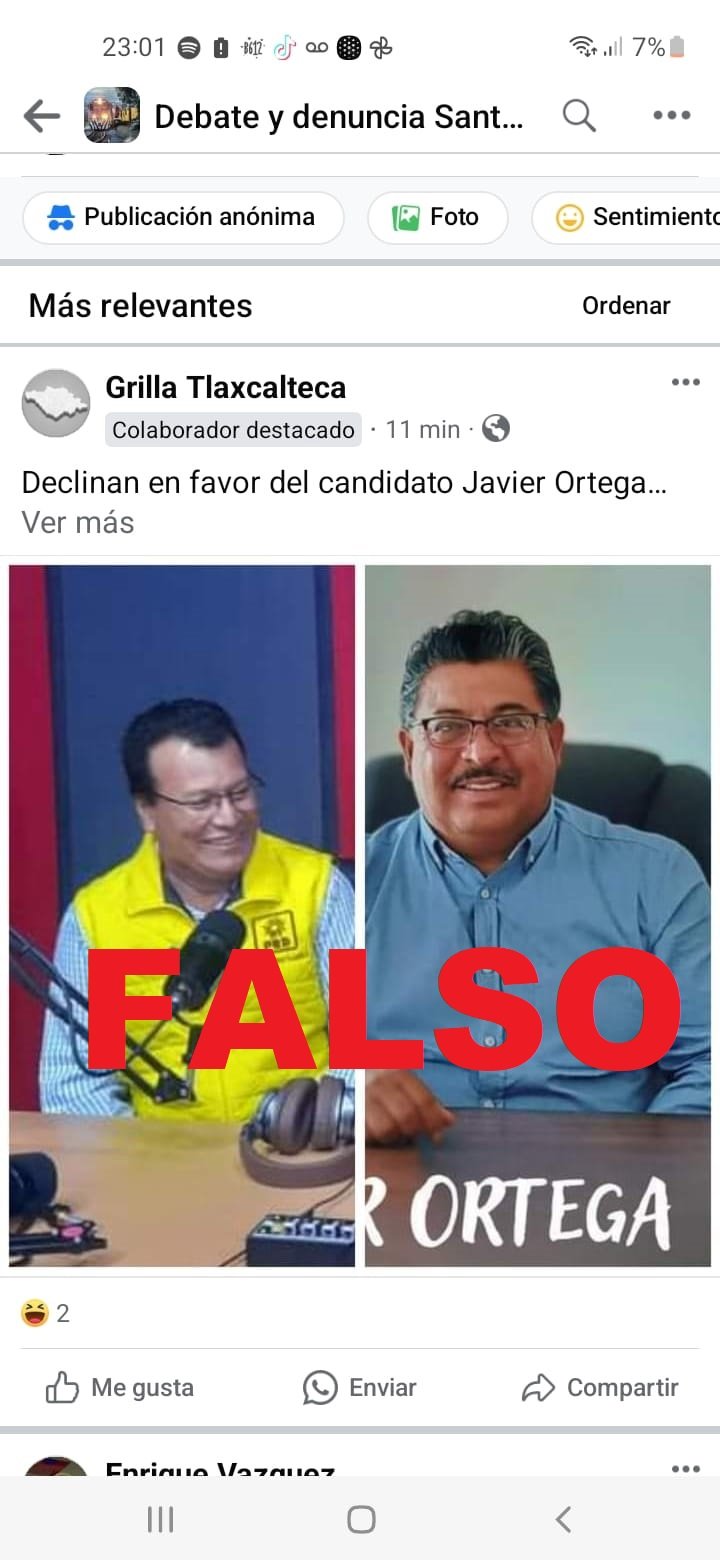Share the post with Compartir

pos(600,1388)
